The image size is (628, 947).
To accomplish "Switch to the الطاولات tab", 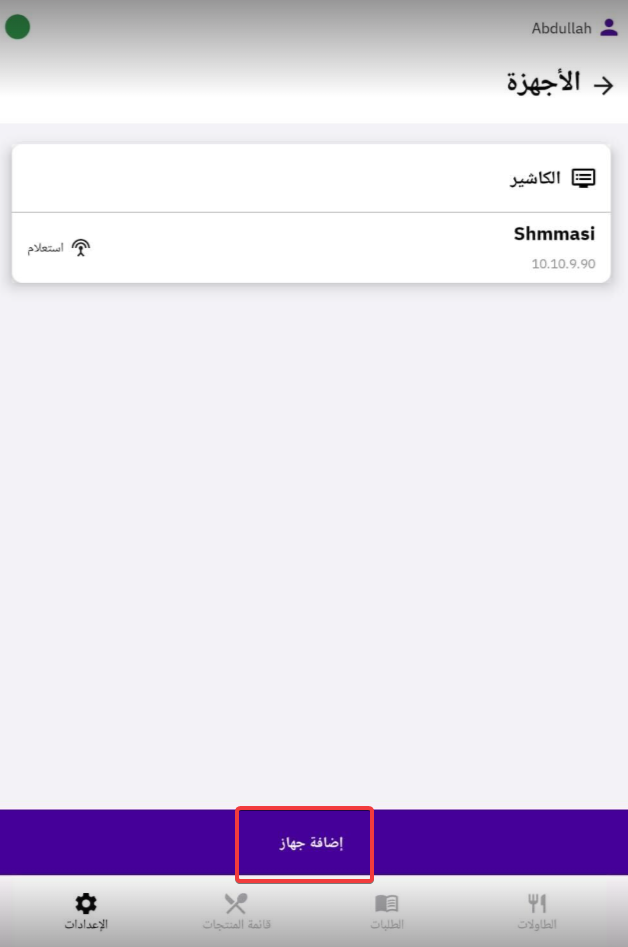I will point(537,911).
